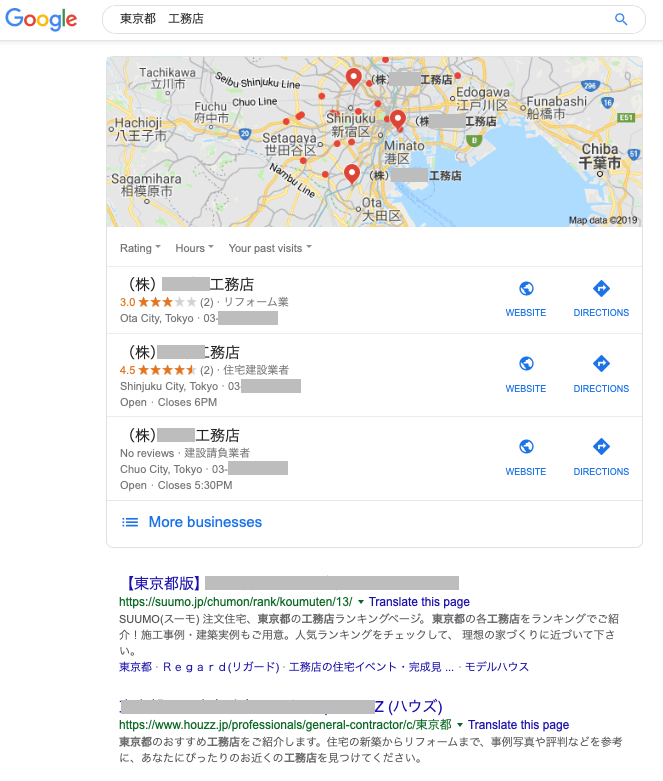The width and height of the screenshot is (663, 781).
Task: Open the Google logo home link
Action: [41, 19]
